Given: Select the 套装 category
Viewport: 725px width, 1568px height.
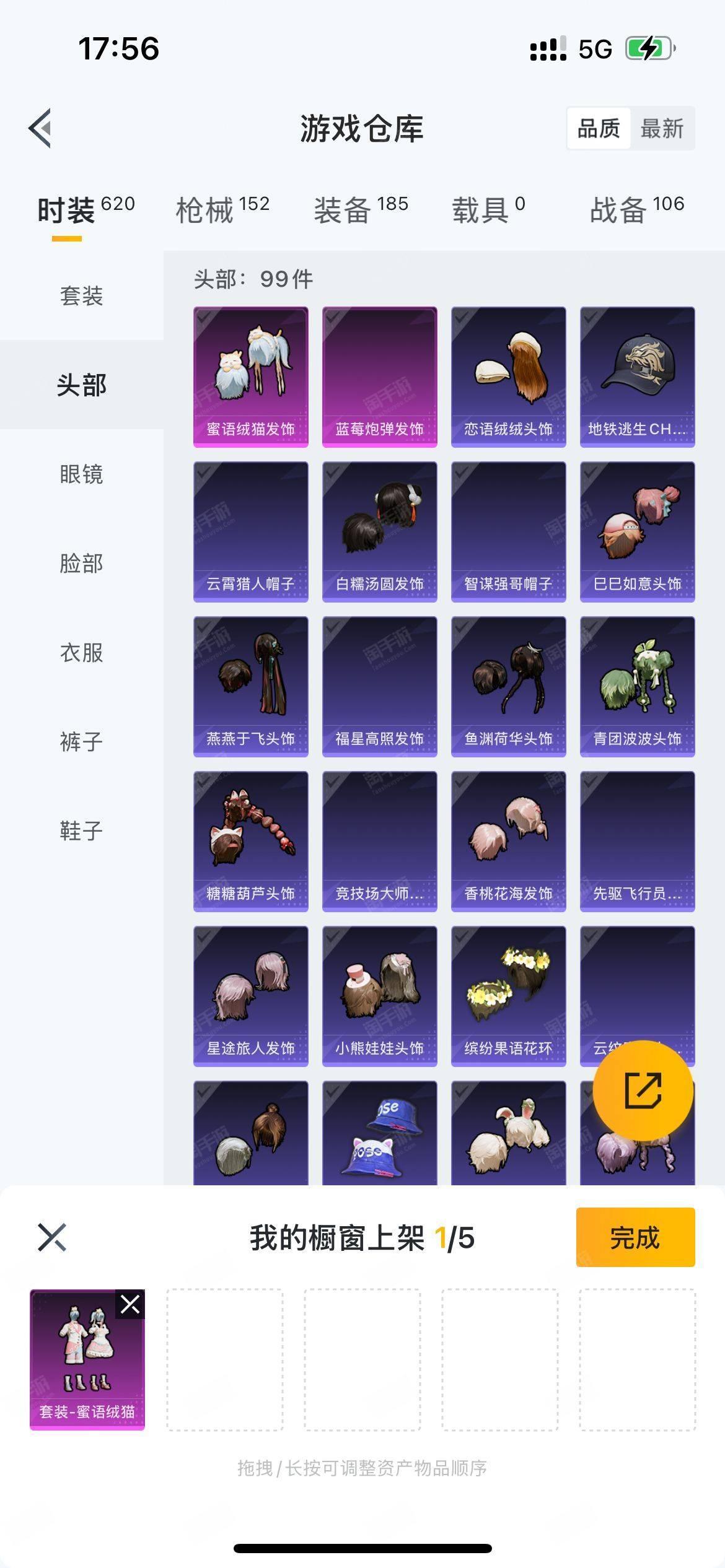Looking at the screenshot, I should coord(81,295).
